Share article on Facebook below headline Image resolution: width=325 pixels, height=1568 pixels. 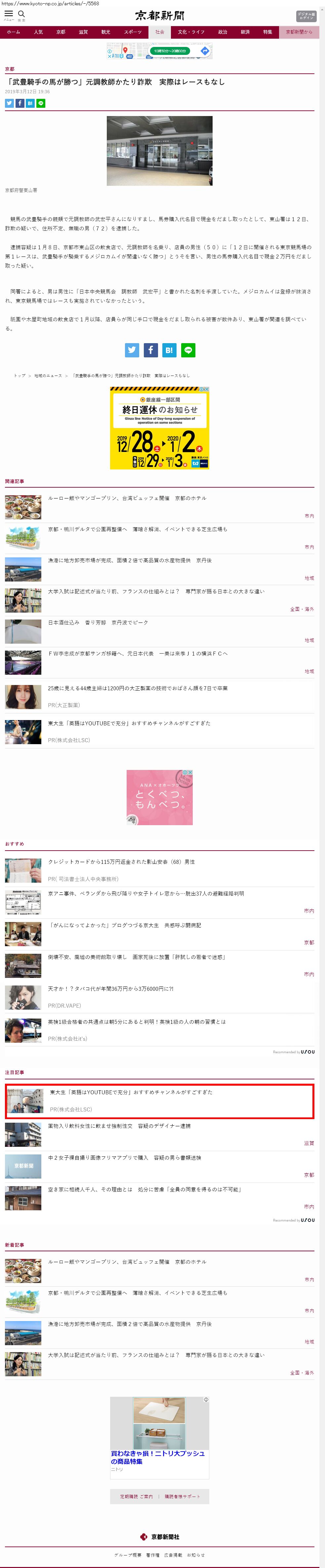click(20, 103)
